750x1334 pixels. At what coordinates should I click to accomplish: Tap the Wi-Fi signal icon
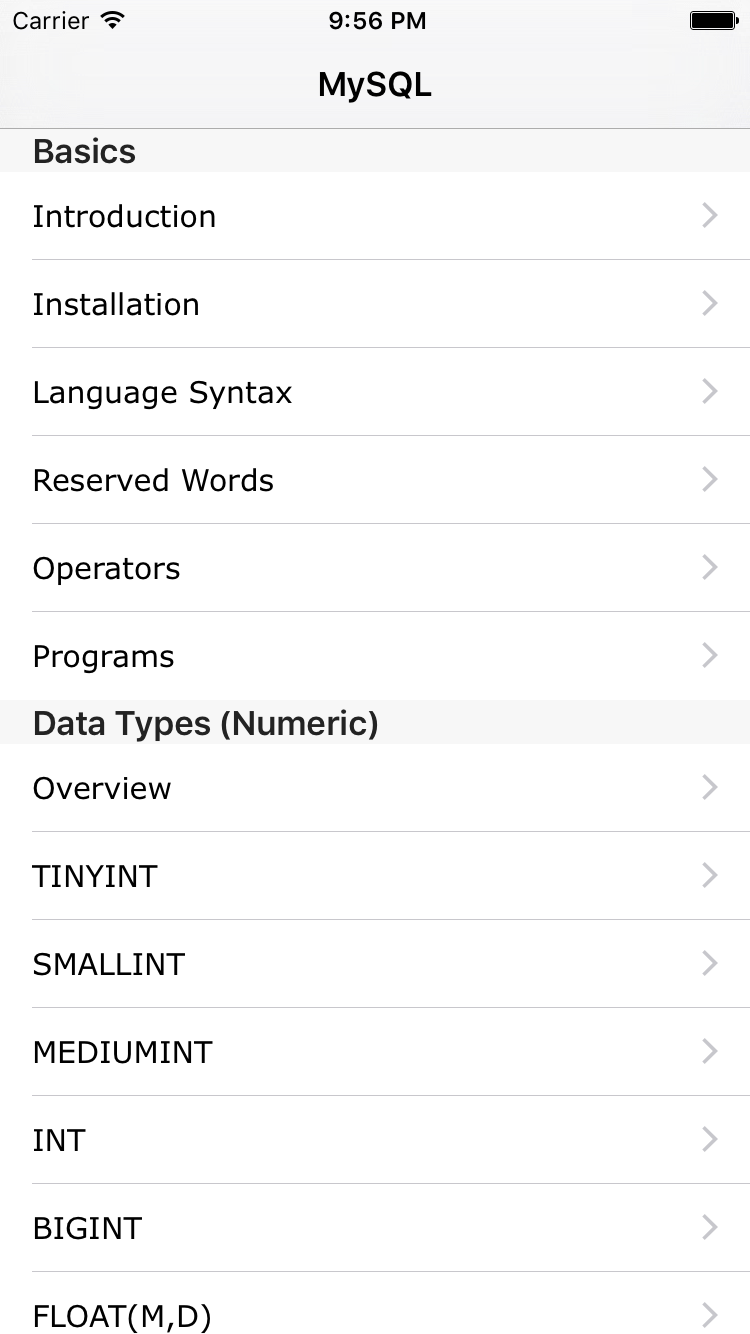coord(109,19)
